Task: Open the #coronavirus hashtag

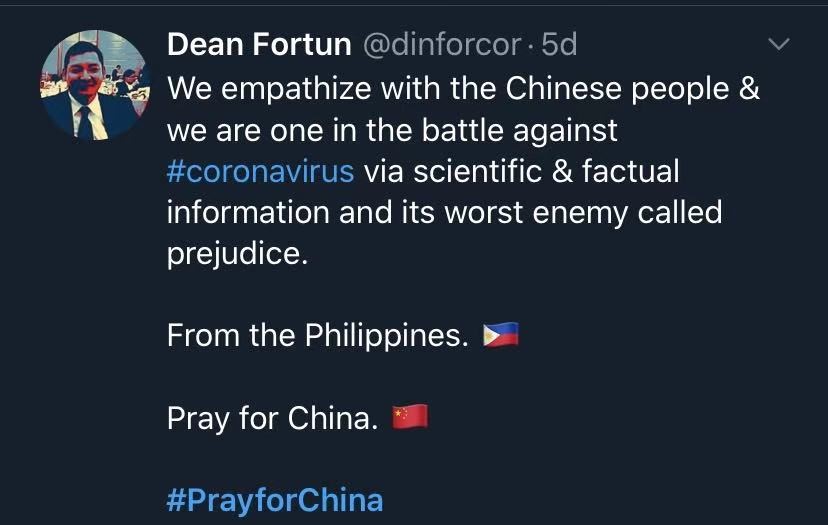Action: coord(260,171)
